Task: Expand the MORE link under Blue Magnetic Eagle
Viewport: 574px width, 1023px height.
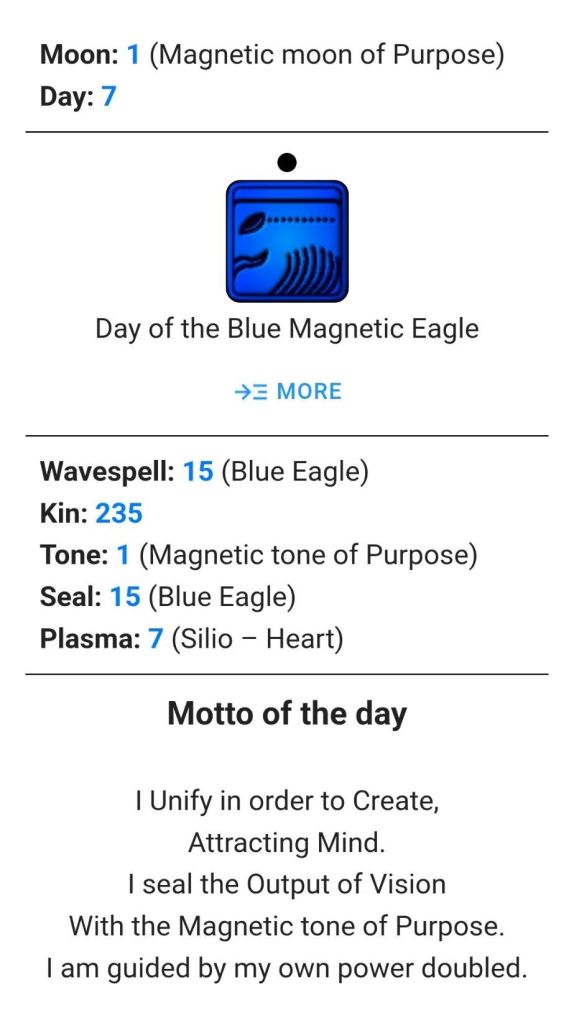Action: (288, 391)
